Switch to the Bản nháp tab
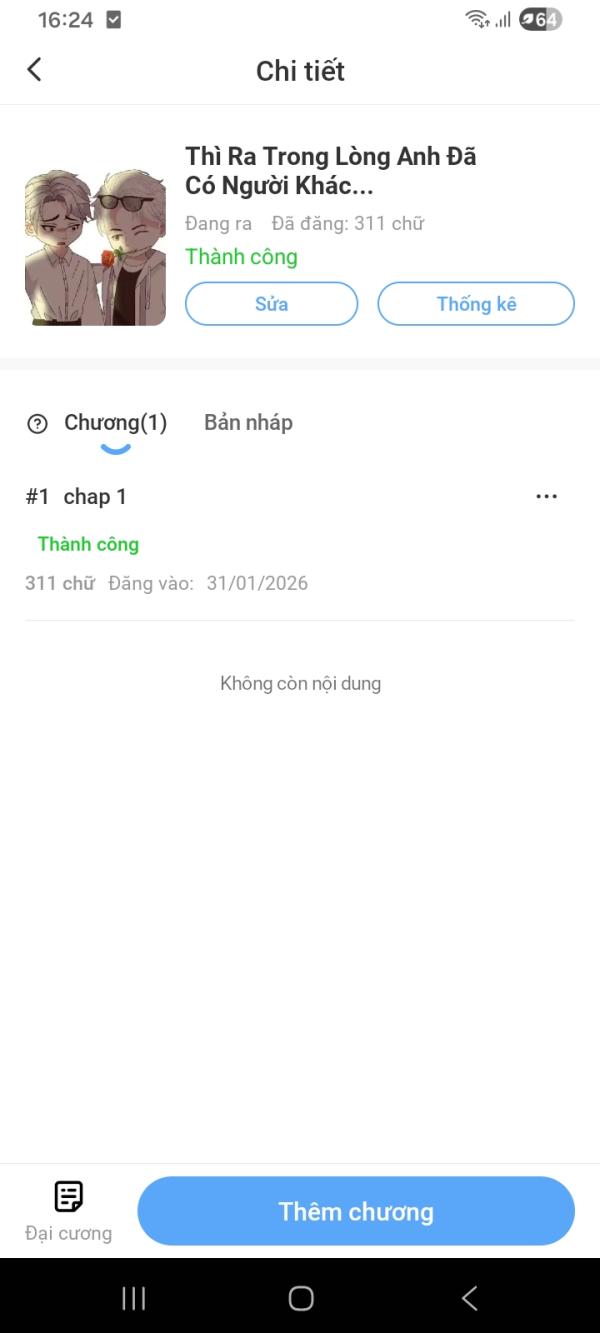The height and width of the screenshot is (1333, 600). click(248, 423)
